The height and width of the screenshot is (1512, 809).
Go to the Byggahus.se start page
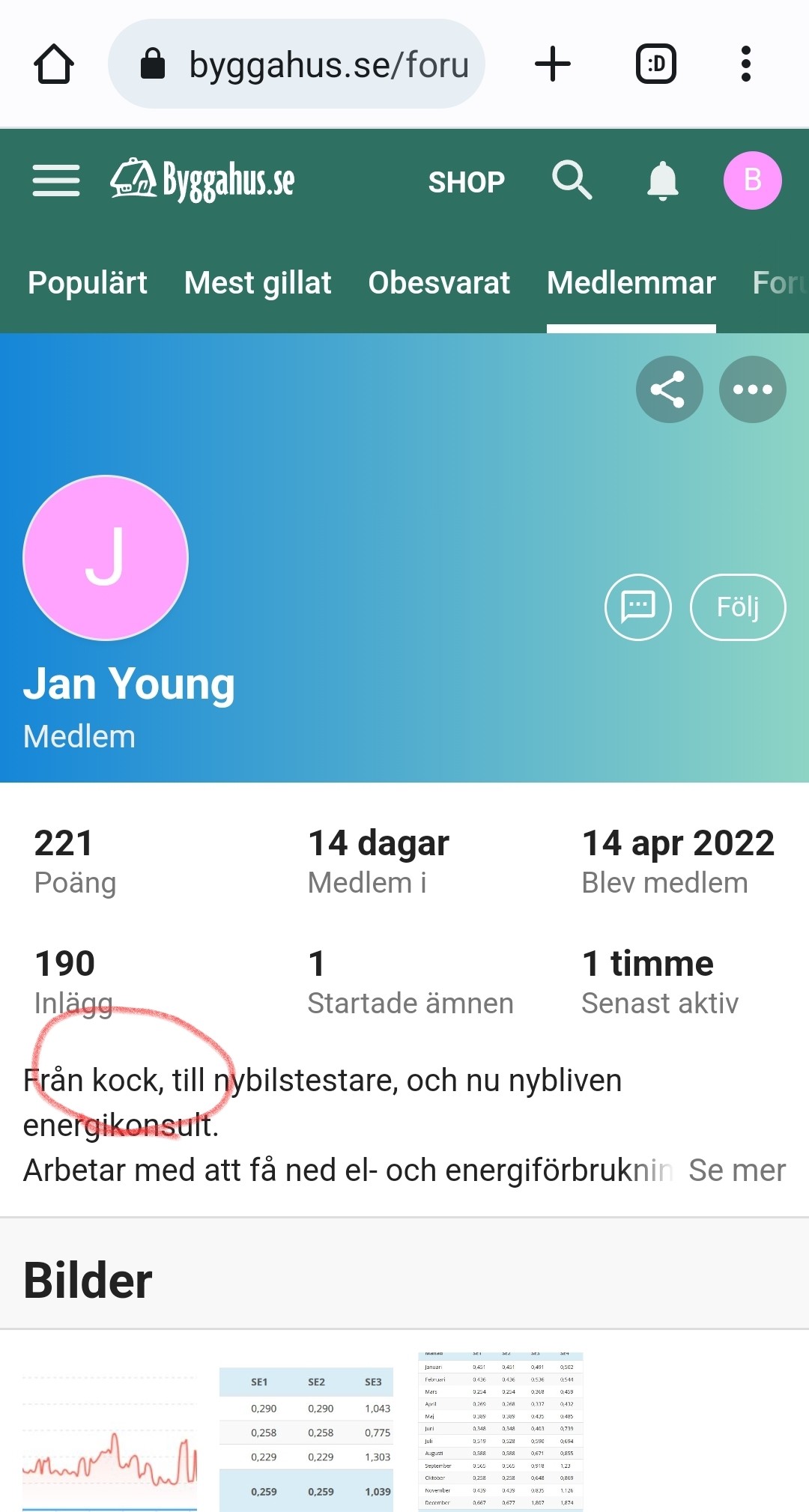pos(203,180)
